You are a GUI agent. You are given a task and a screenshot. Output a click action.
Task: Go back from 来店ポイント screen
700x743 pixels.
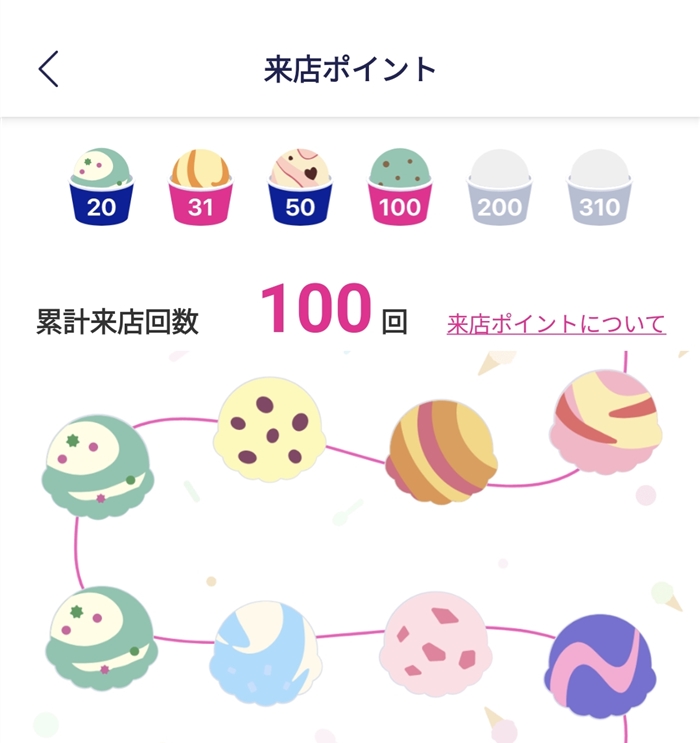point(49,69)
